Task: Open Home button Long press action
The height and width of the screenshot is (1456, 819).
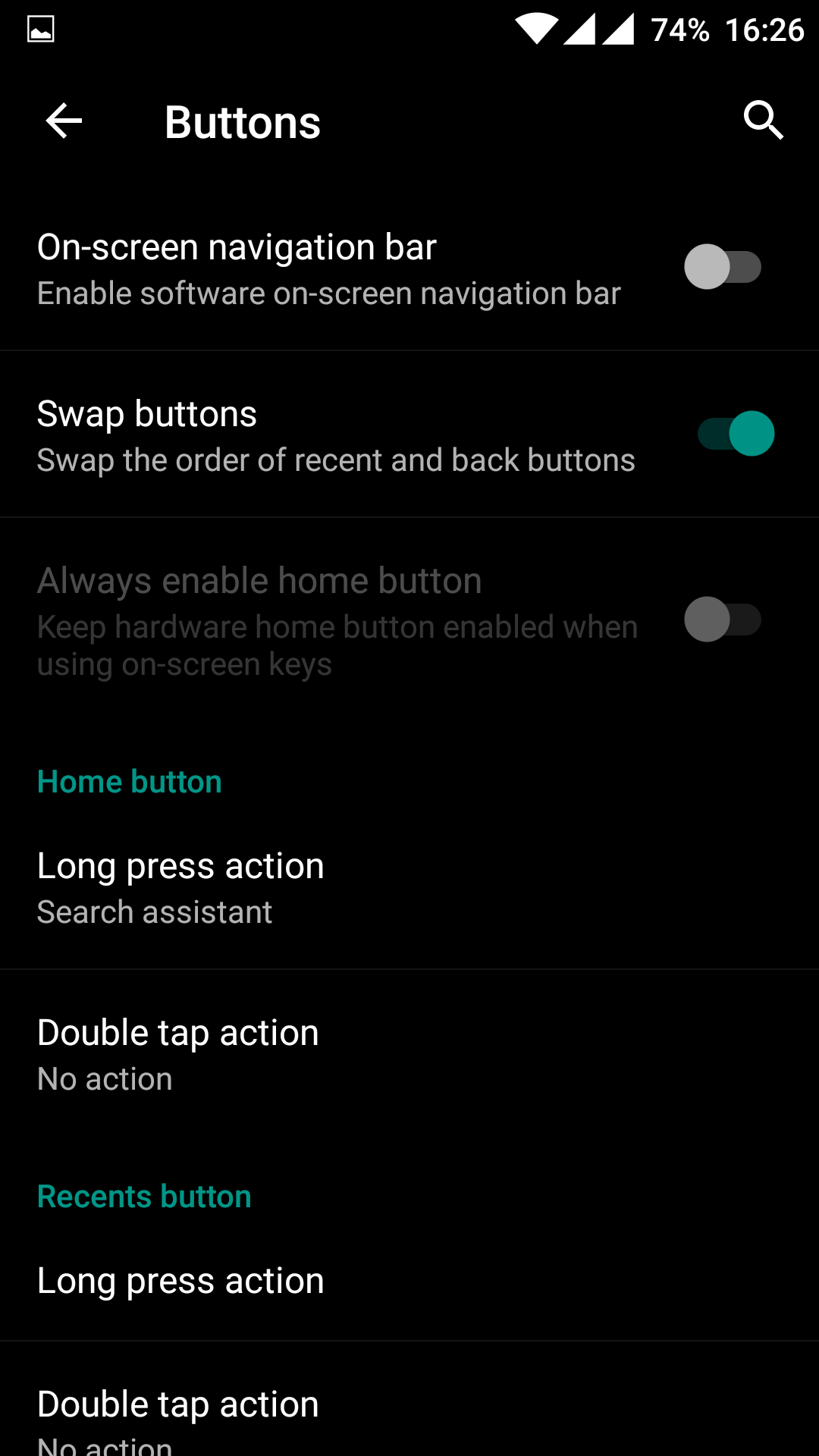Action: click(409, 887)
